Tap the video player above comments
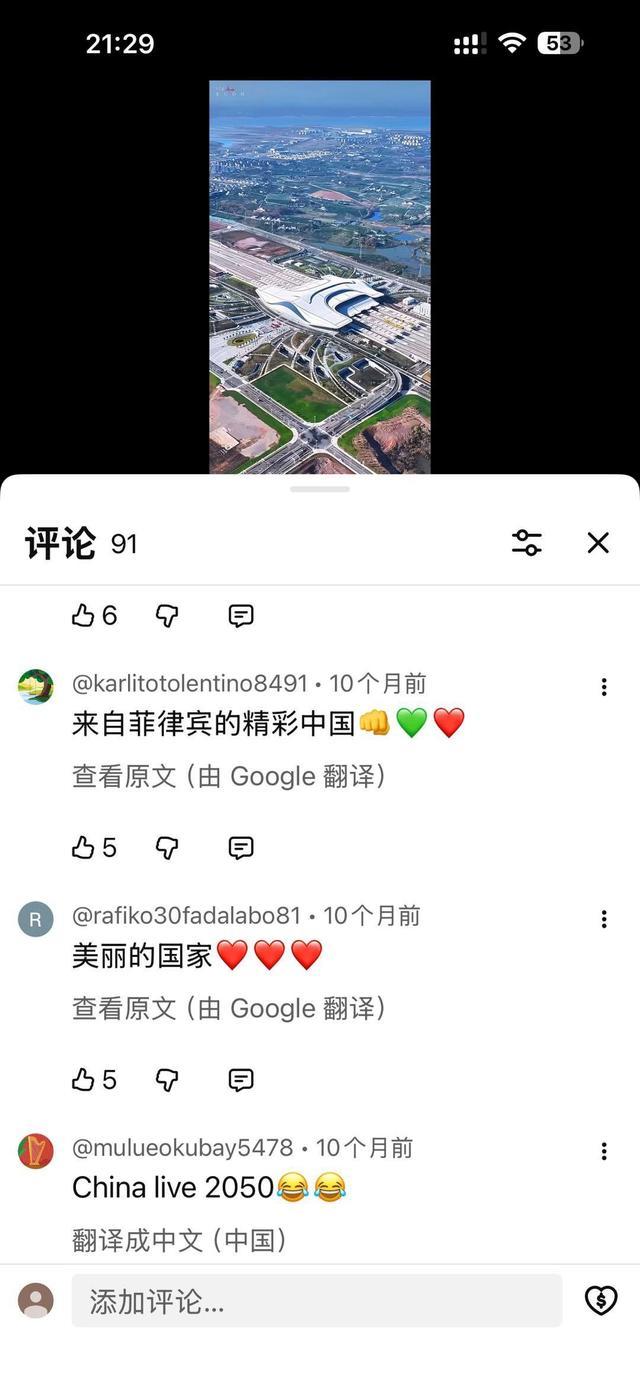Image resolution: width=640 pixels, height=1387 pixels. [x=320, y=277]
